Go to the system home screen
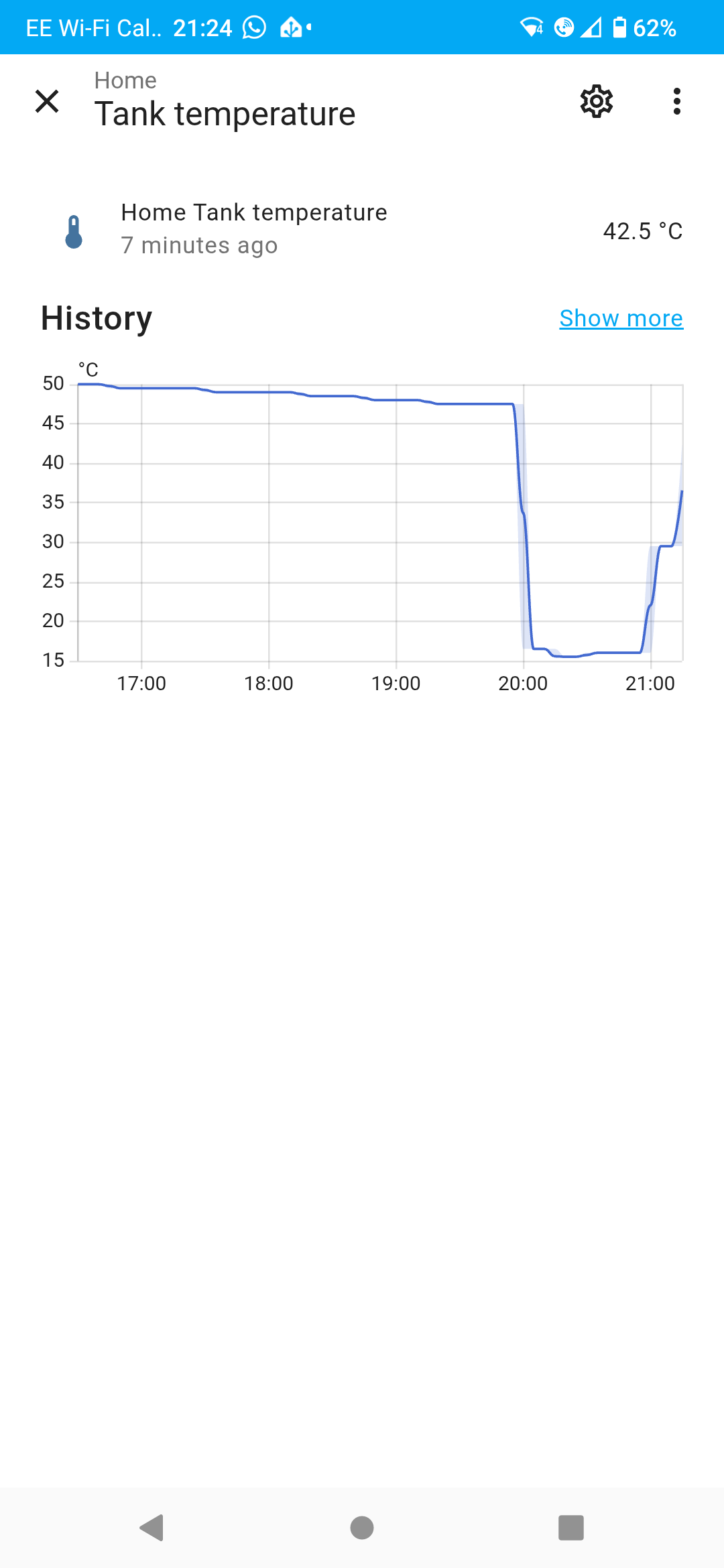 (x=362, y=1528)
